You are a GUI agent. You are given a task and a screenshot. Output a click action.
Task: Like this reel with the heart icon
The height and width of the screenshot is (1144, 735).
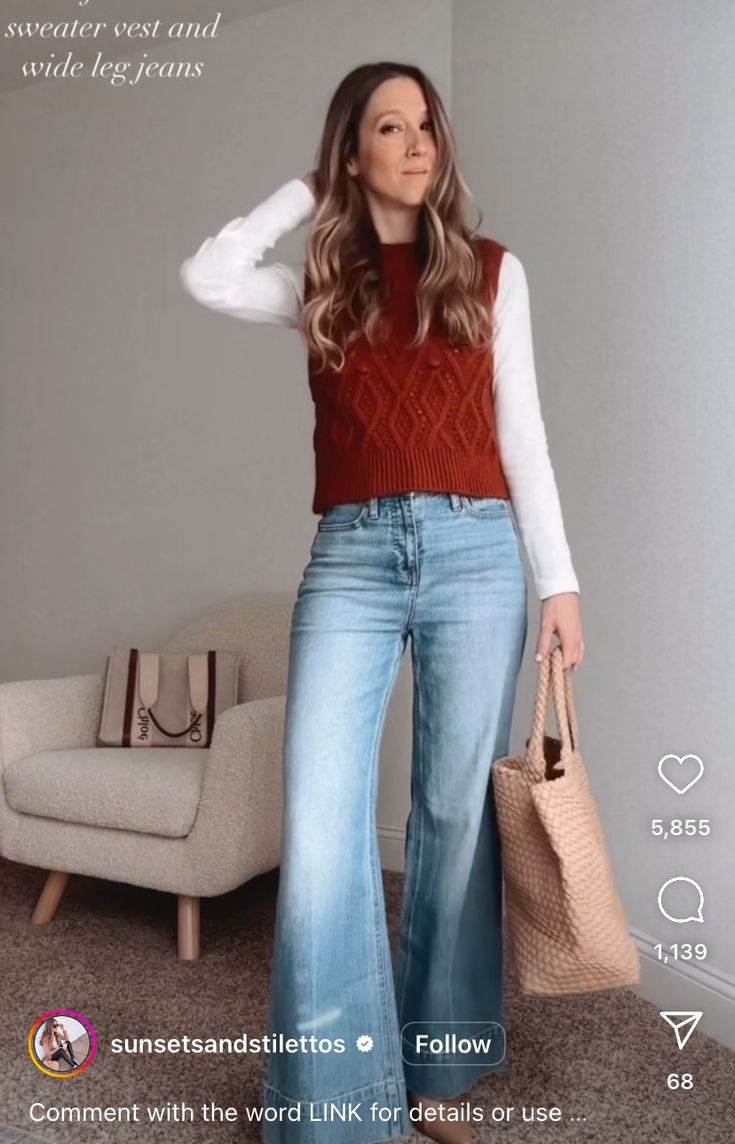tap(680, 774)
